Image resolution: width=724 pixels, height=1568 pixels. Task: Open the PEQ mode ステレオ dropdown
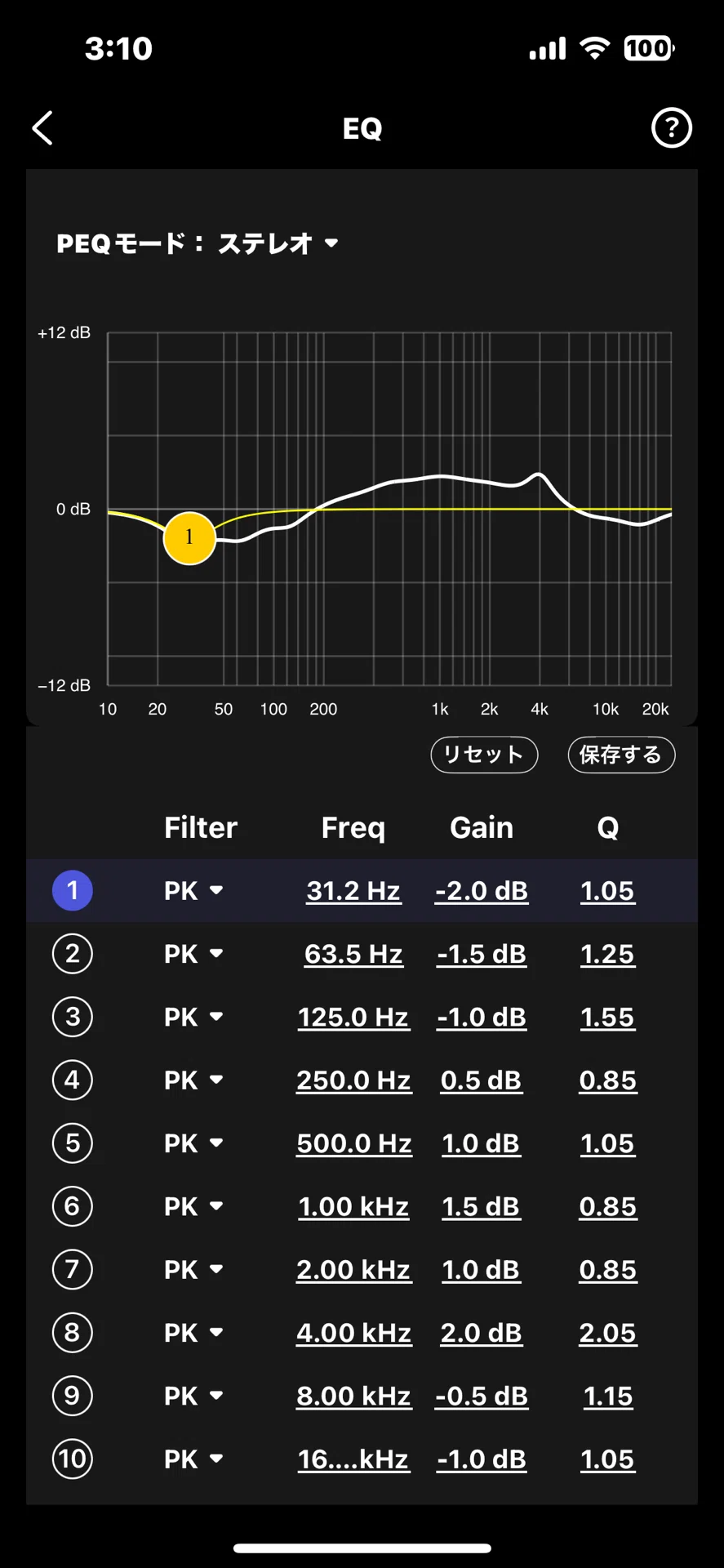[x=198, y=243]
